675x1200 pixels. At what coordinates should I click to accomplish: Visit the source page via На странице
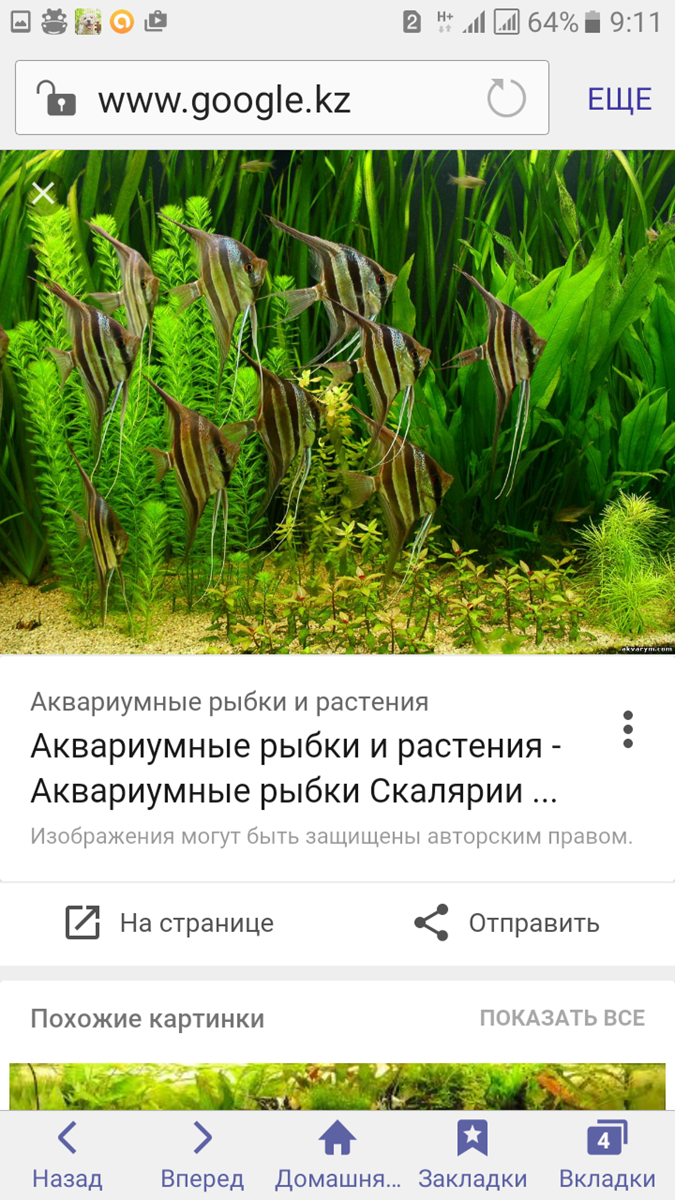[169, 922]
